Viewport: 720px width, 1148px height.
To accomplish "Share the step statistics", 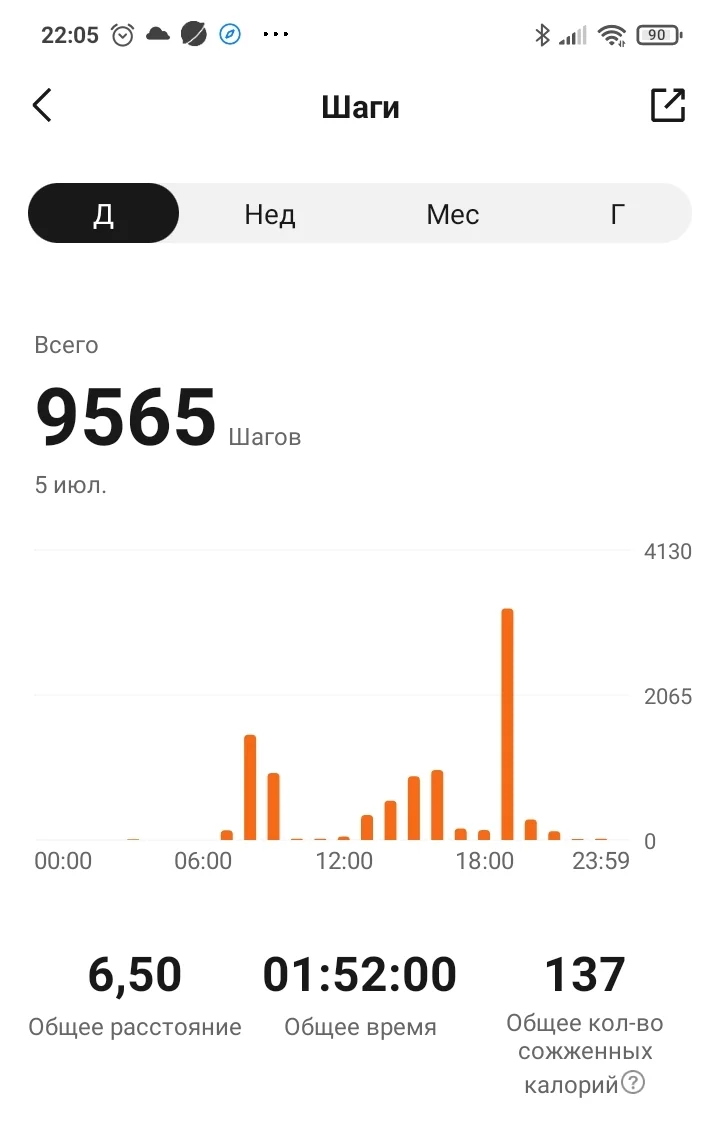I will pyautogui.click(x=668, y=105).
